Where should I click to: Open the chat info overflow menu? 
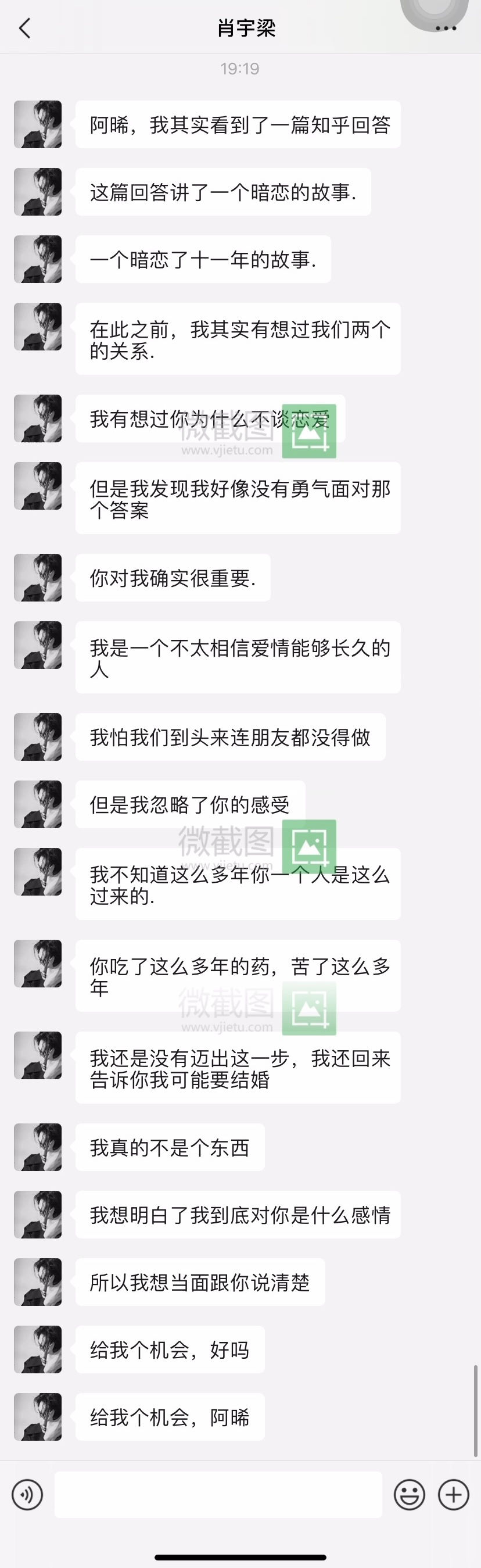[x=446, y=28]
